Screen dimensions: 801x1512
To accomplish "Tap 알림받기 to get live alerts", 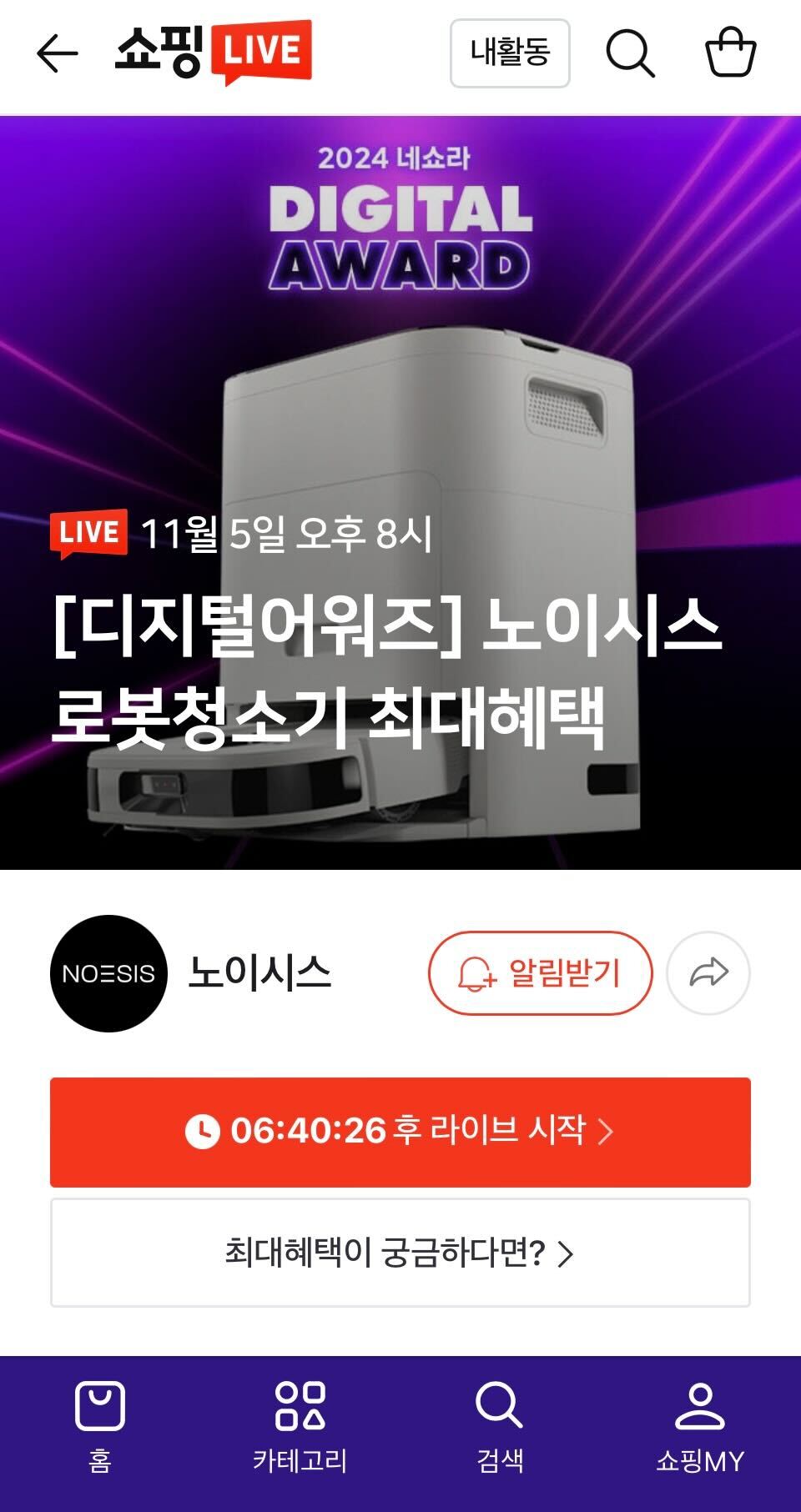I will (x=540, y=973).
